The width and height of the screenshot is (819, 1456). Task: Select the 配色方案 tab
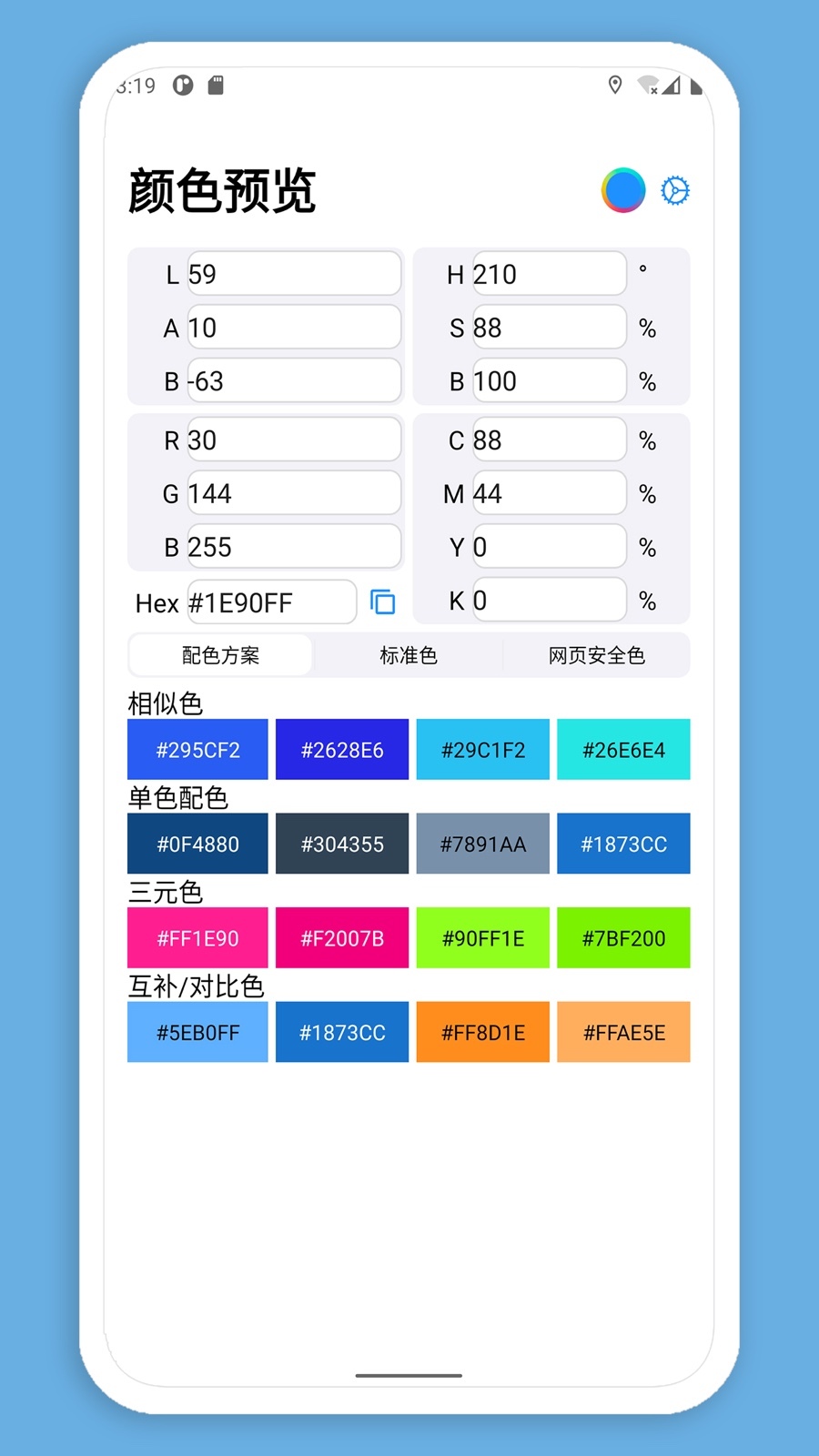pyautogui.click(x=221, y=655)
